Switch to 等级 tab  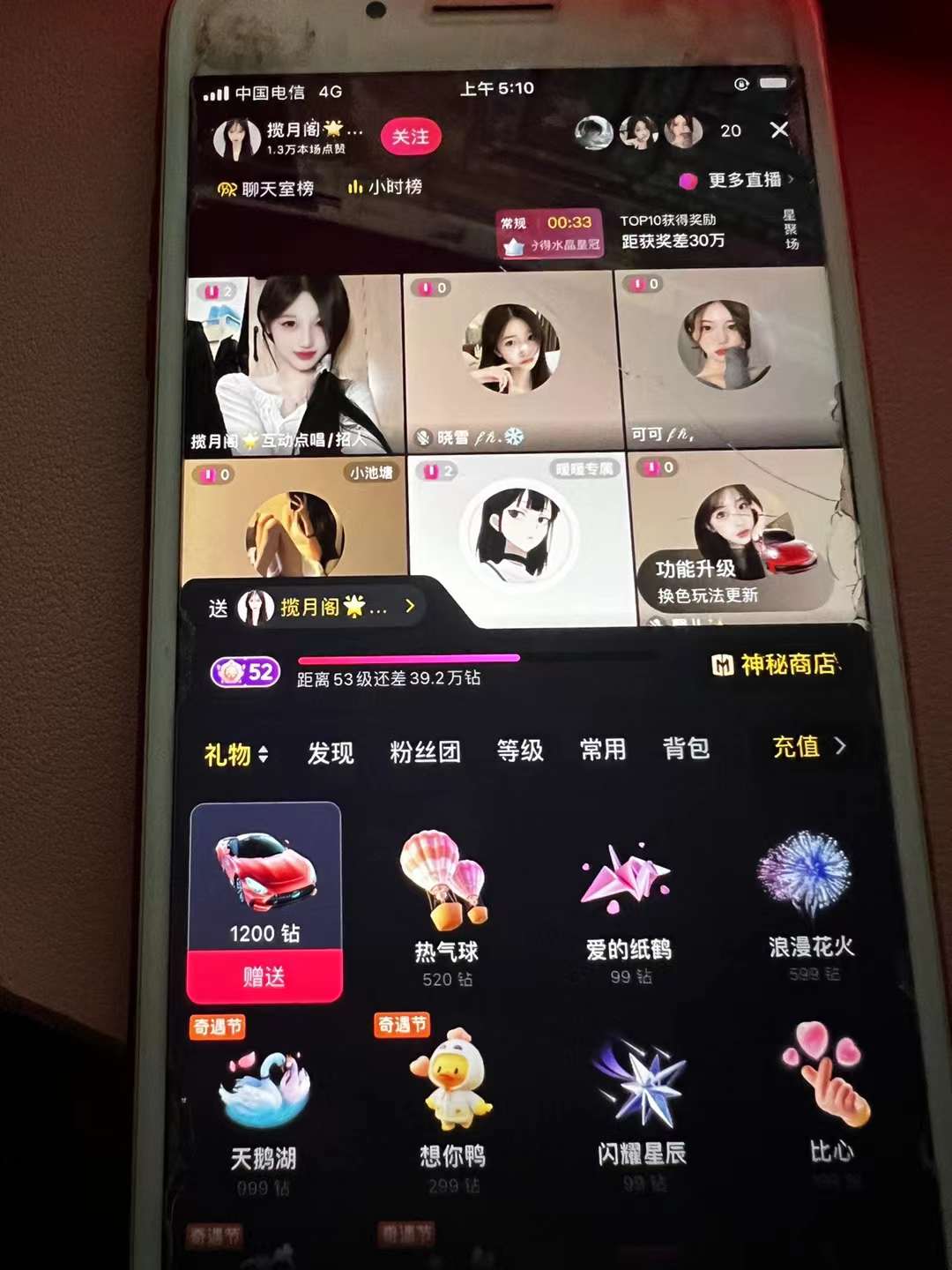[520, 751]
